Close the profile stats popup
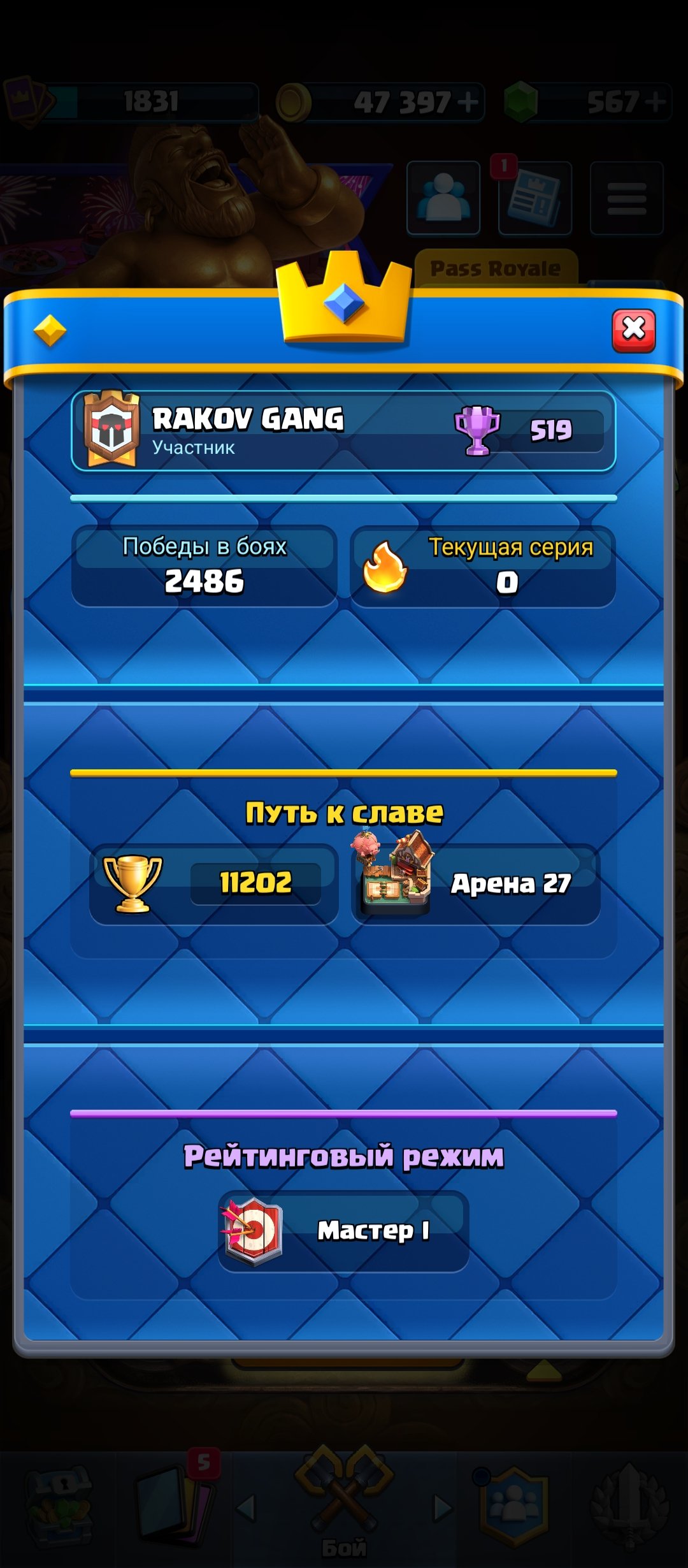This screenshot has height=1568, width=688. (x=633, y=330)
